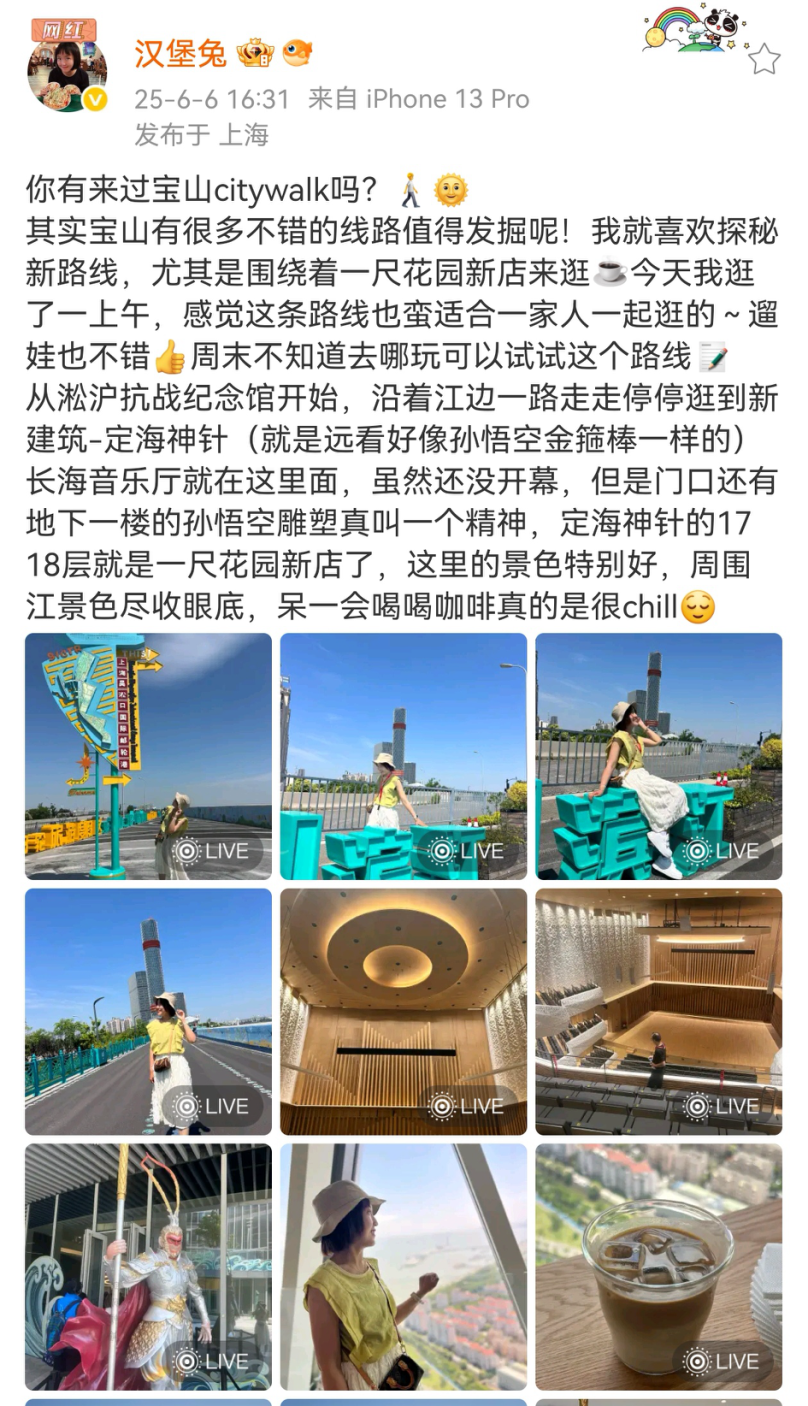808x1406 pixels.
Task: View the Sun Wukong sculpture photo
Action: click(148, 1266)
